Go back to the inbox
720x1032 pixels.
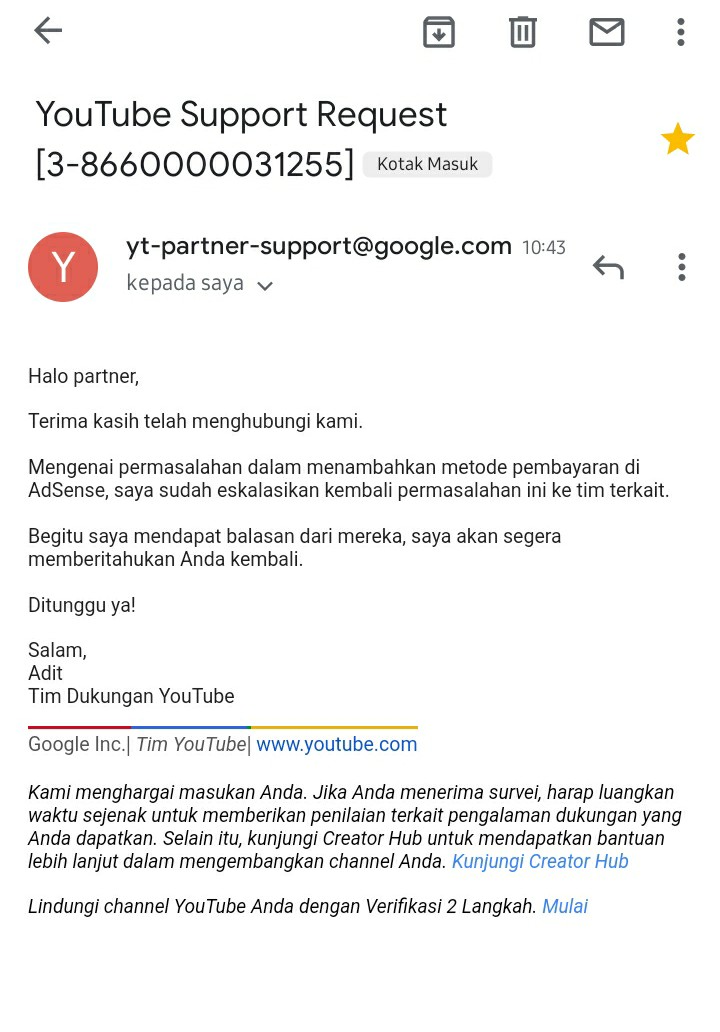[48, 30]
